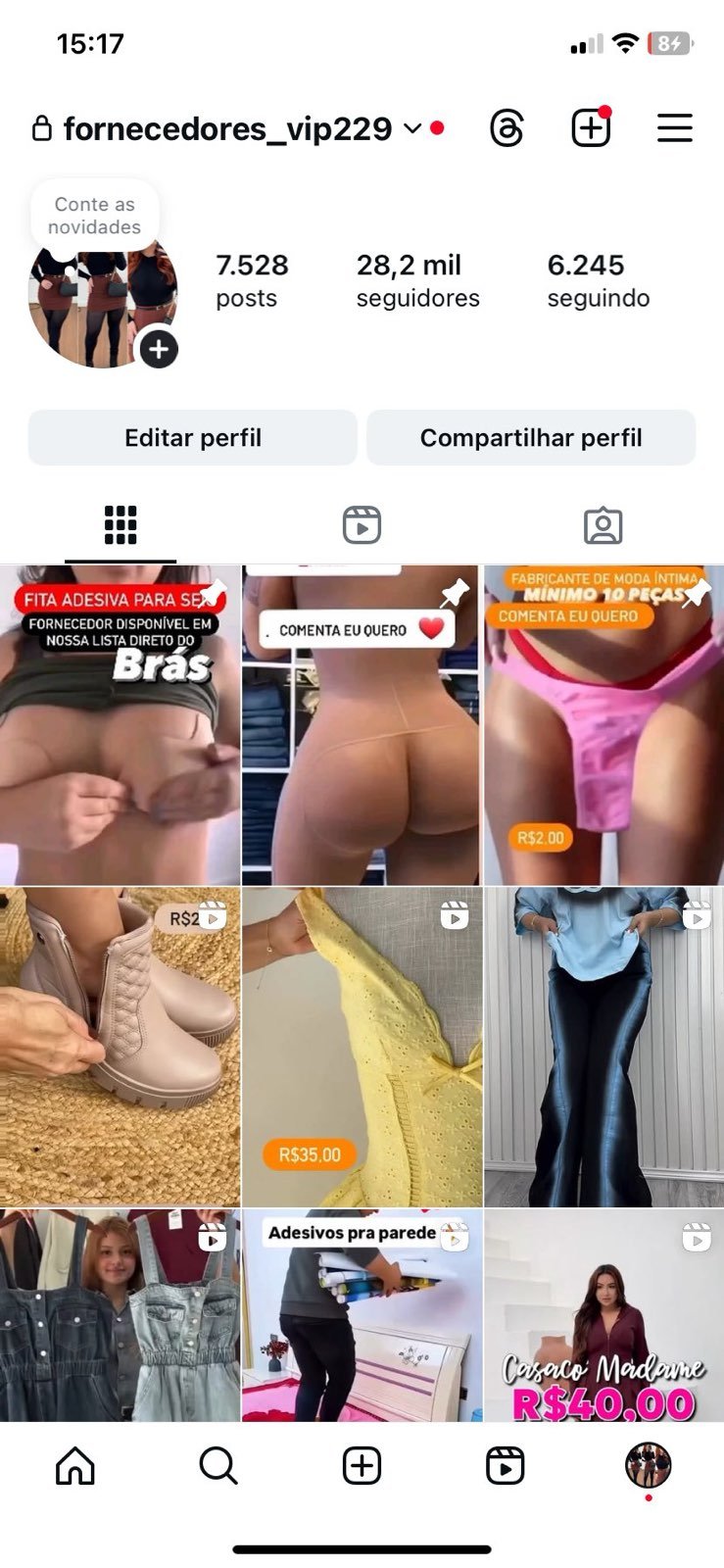724x1568 pixels.
Task: Open Reels from the bottom bar
Action: pyautogui.click(x=505, y=1466)
